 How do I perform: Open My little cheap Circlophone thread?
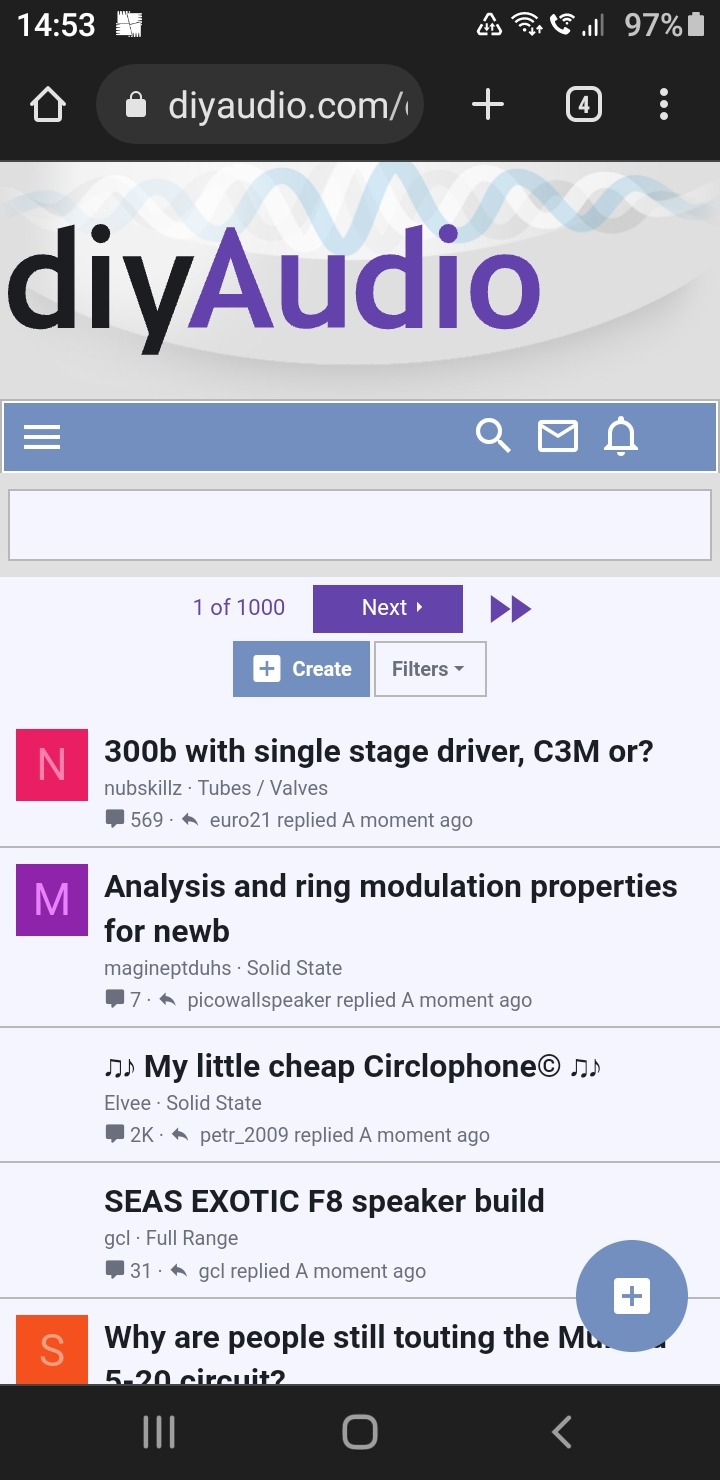352,1066
